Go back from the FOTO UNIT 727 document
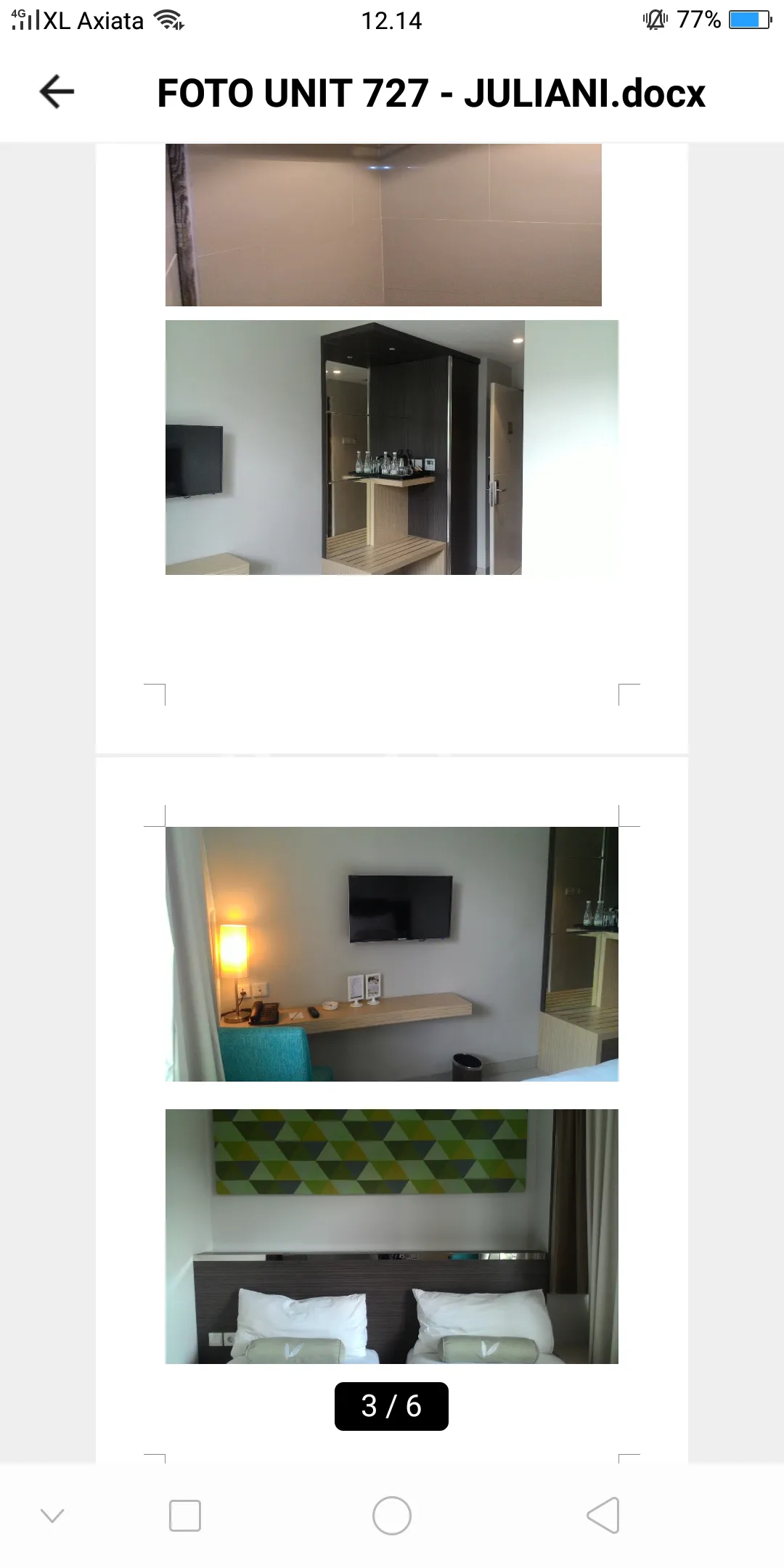The height and width of the screenshot is (1568, 784). 57,92
